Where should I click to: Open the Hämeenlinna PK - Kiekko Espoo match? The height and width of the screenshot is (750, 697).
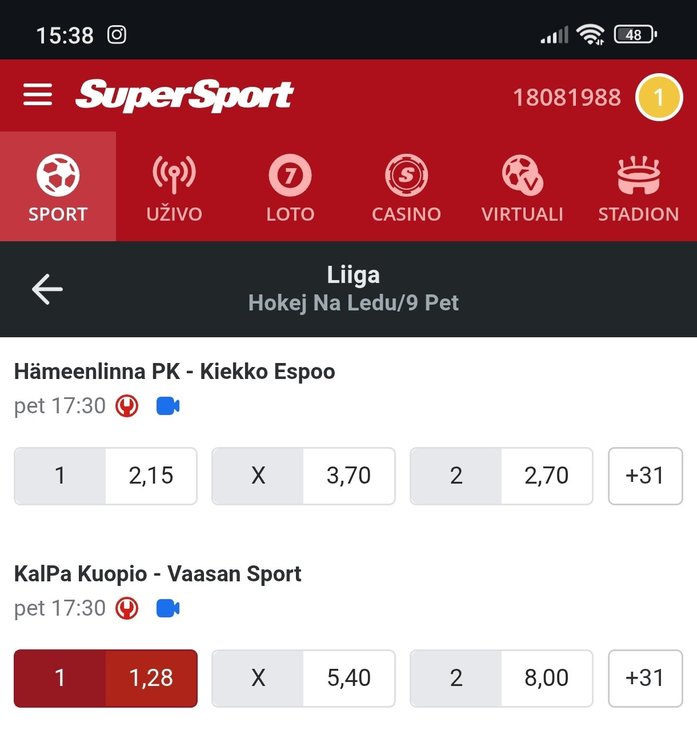(x=175, y=372)
